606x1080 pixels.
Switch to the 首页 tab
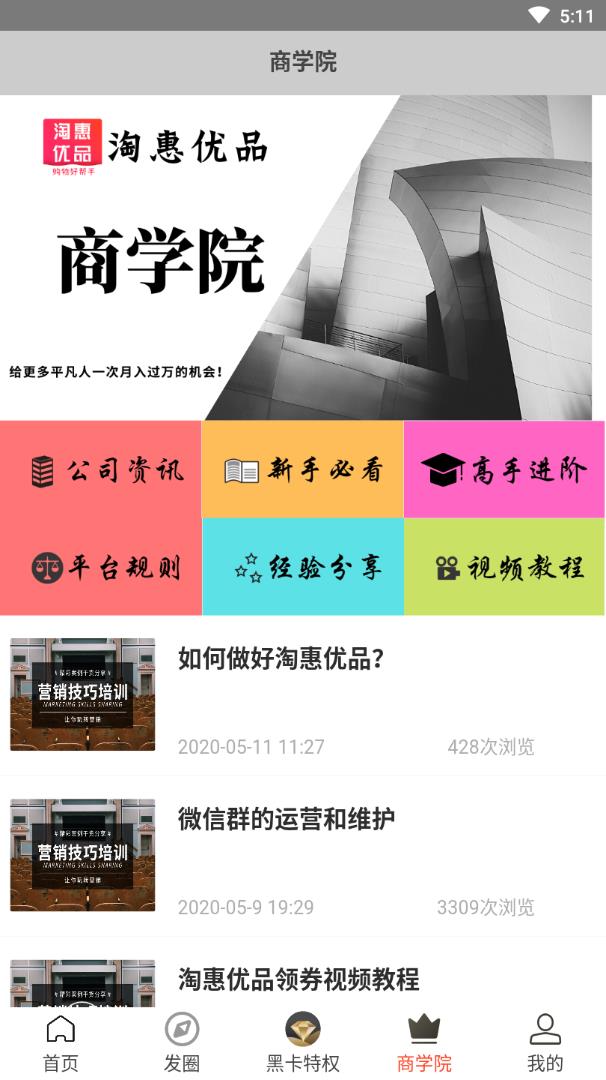(x=61, y=1043)
